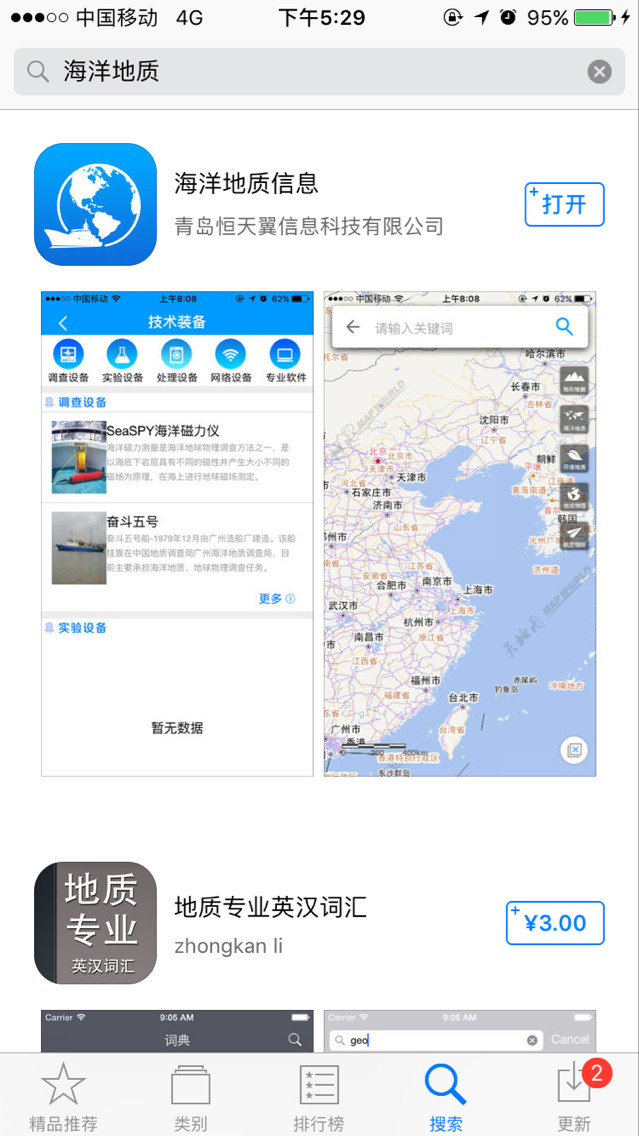View the map screenshot of 海洋地质信息
Screen dimensions: 639x1136
click(x=459, y=533)
